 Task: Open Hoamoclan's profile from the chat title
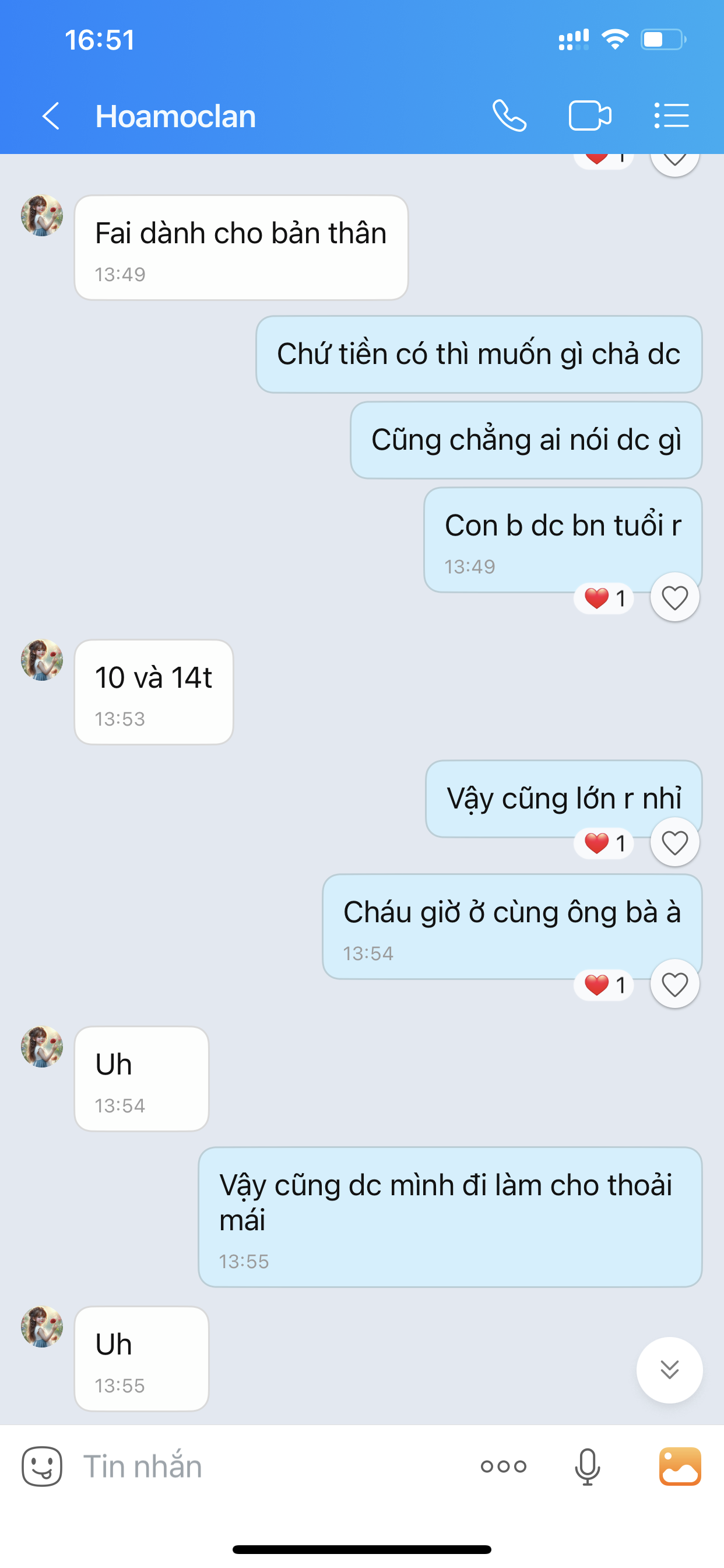pos(175,116)
